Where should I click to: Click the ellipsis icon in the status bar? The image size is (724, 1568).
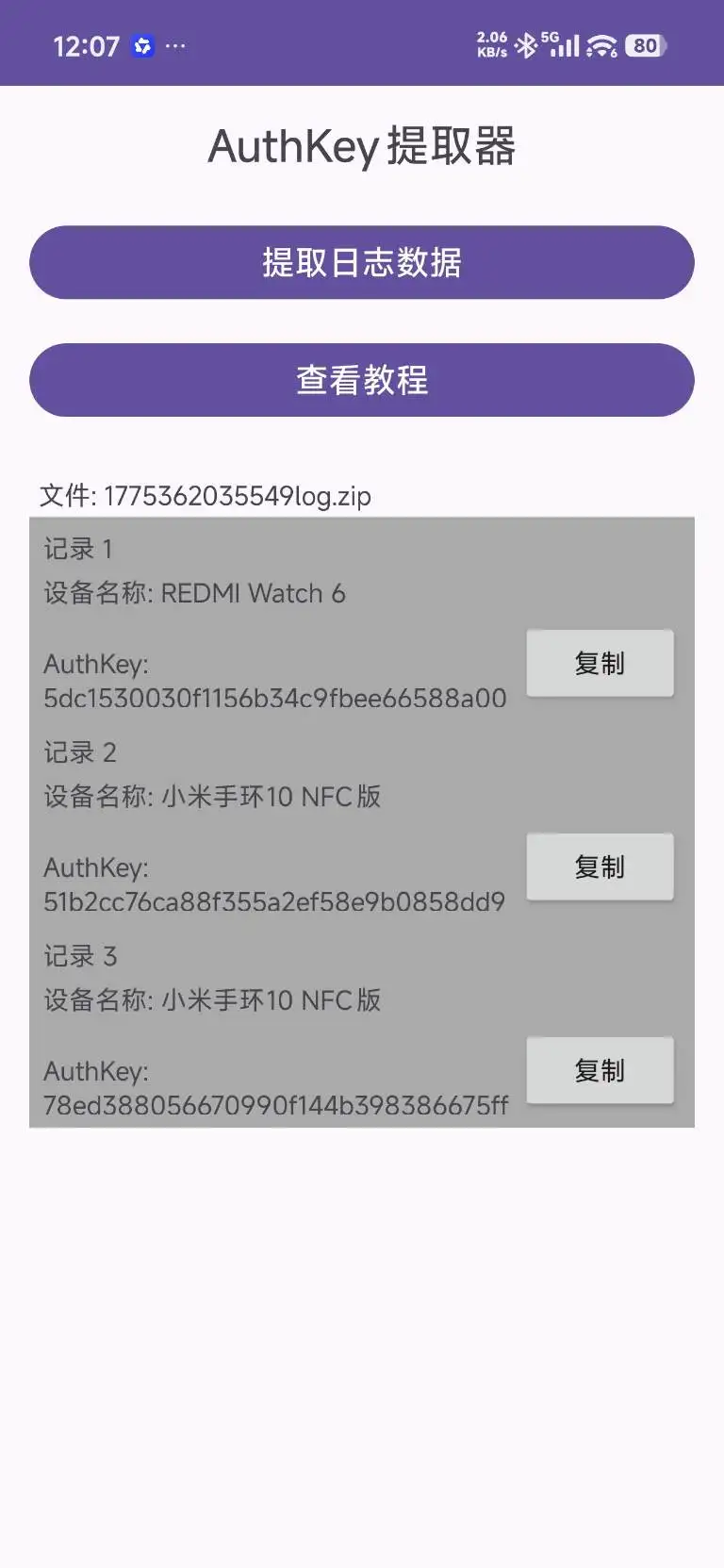174,47
